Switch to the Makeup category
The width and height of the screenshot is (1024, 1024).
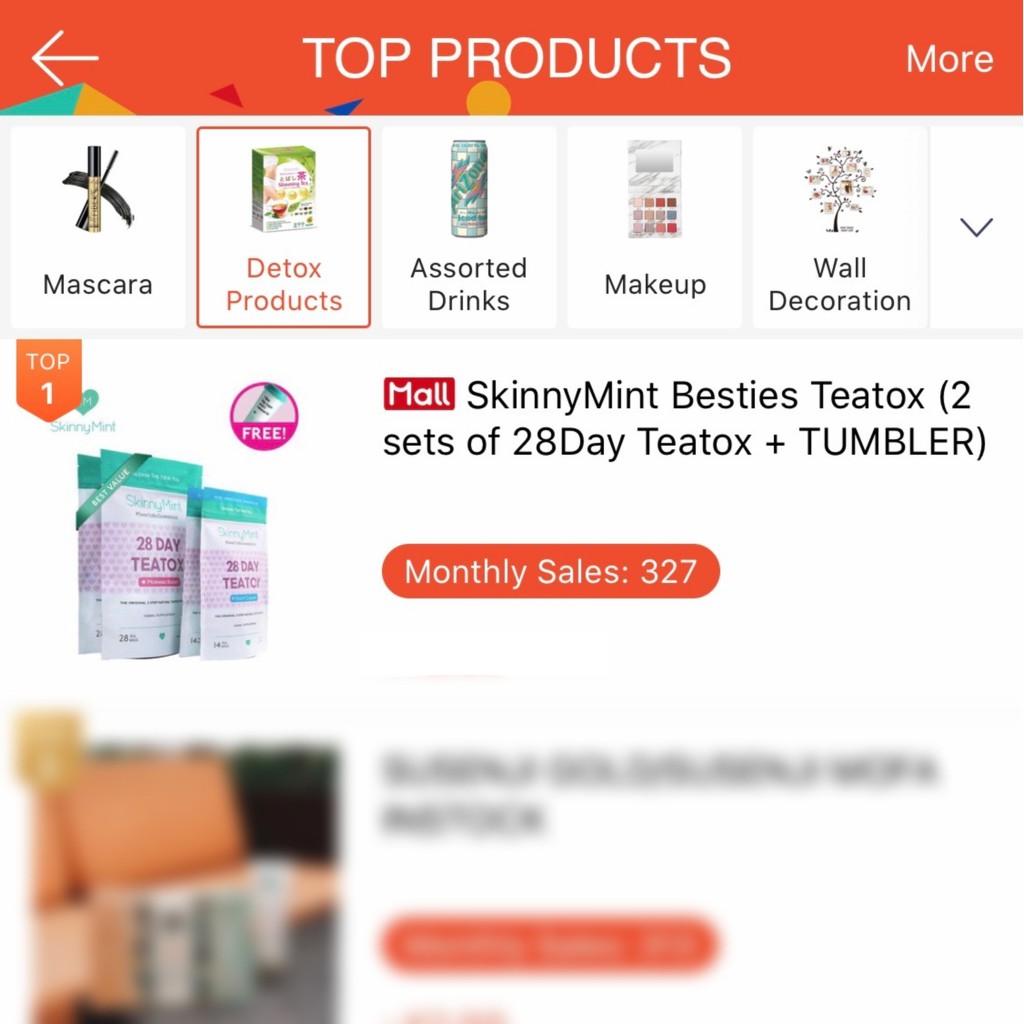(655, 227)
